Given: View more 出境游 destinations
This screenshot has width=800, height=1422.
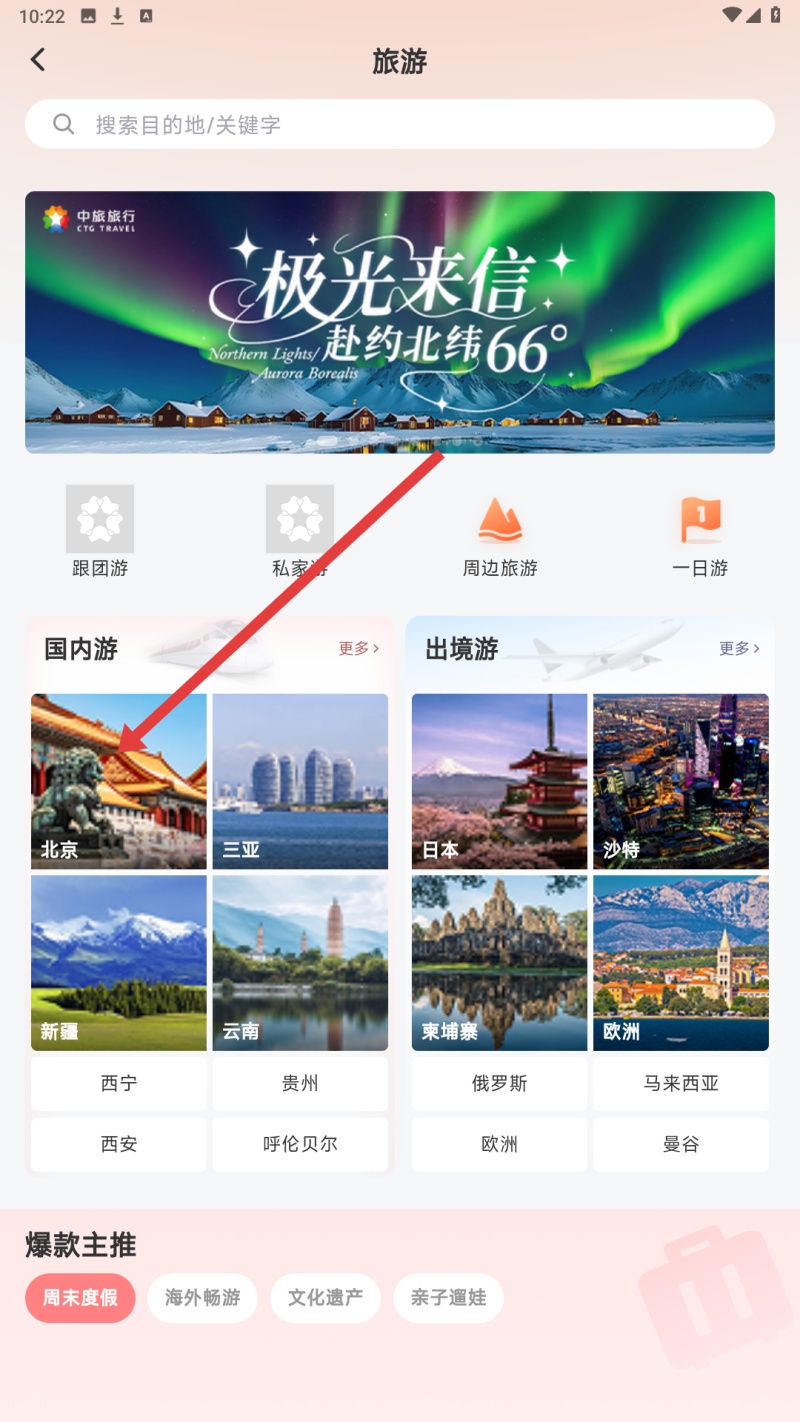Looking at the screenshot, I should click(739, 649).
